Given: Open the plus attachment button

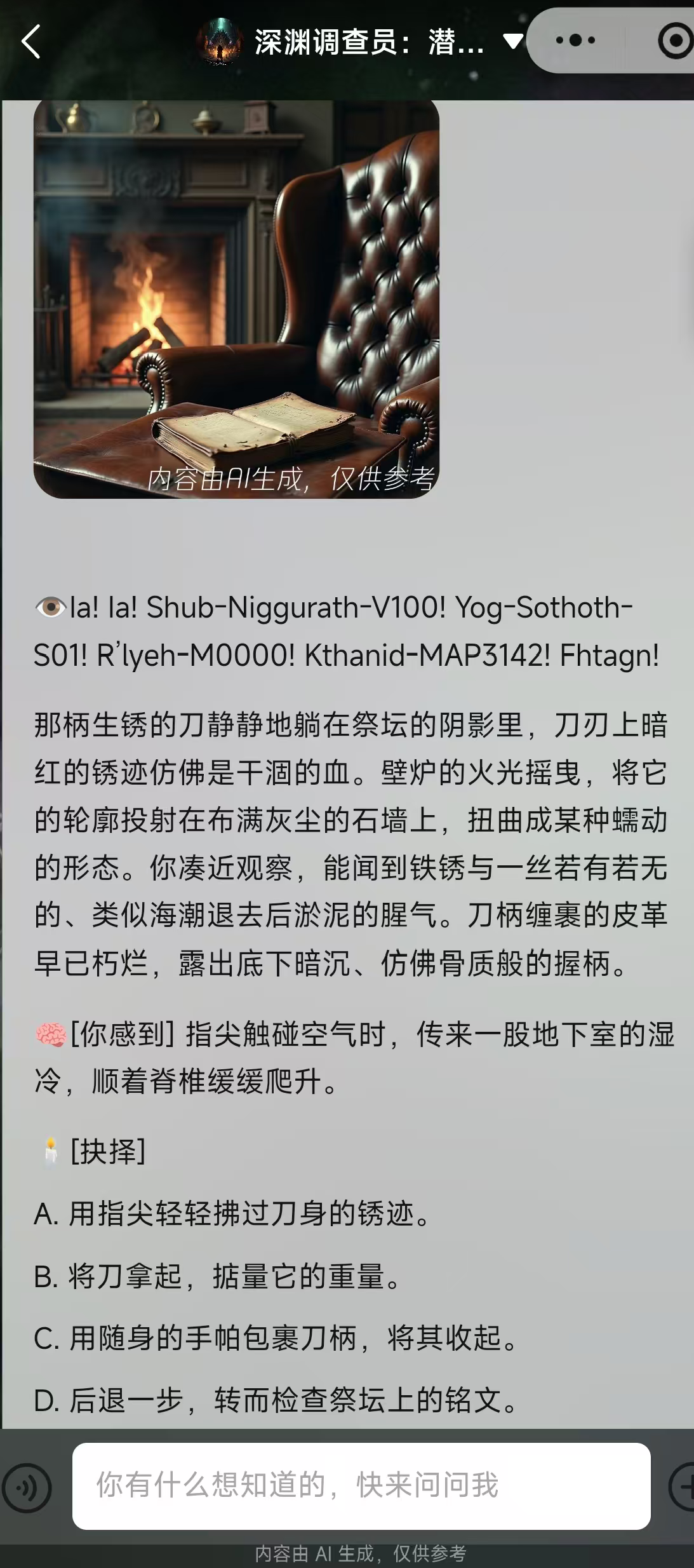Looking at the screenshot, I should click(x=683, y=1487).
